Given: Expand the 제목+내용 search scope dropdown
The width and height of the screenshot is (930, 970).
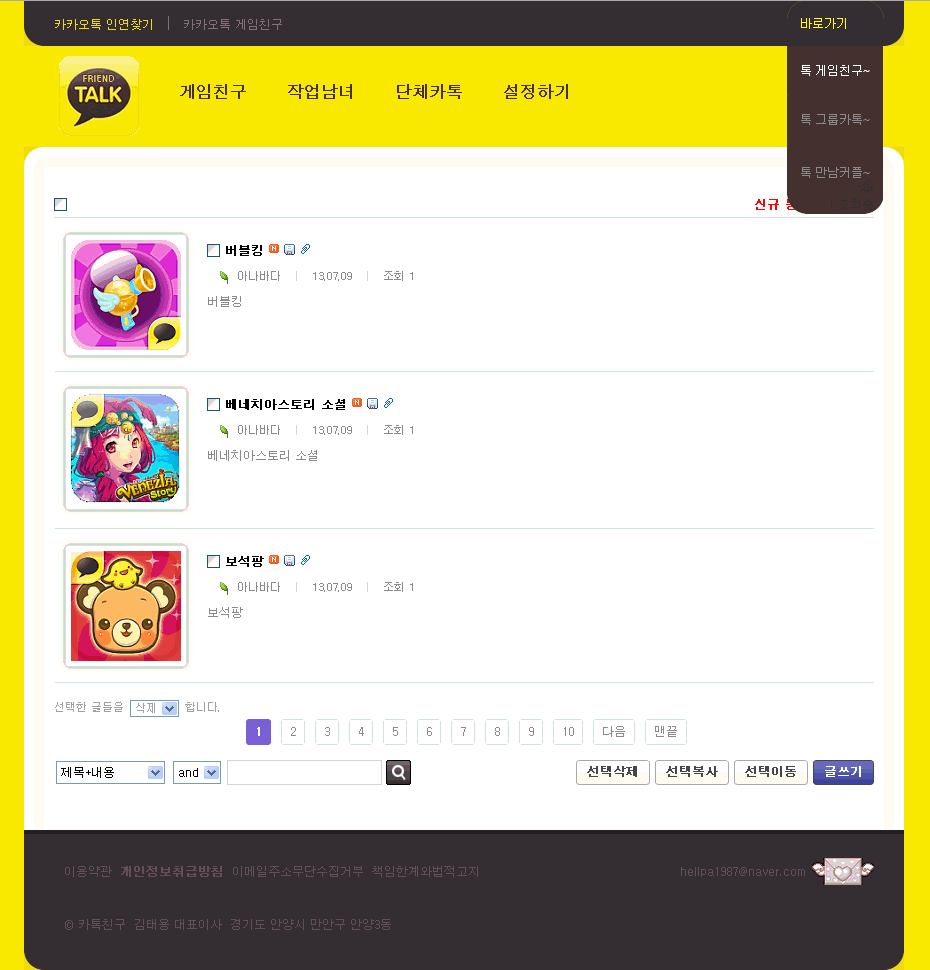Looking at the screenshot, I should coord(110,772).
